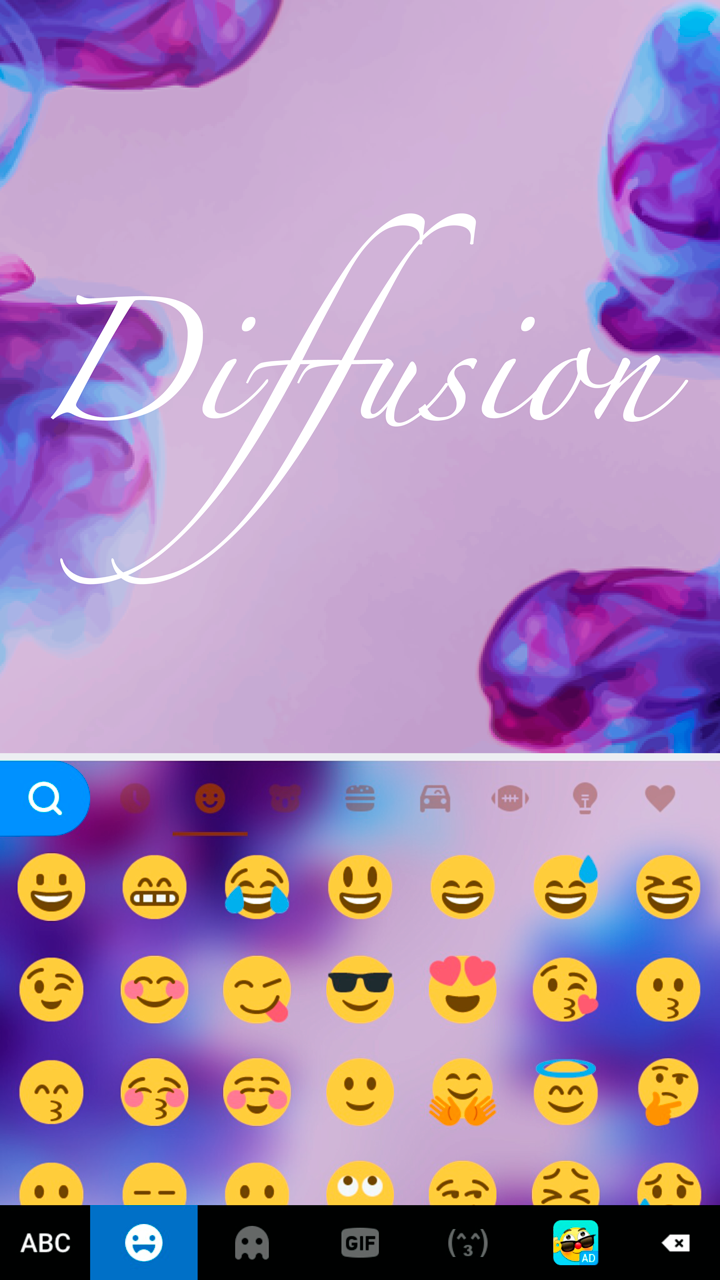720x1280 pixels.
Task: Switch to the animals emoji category
Action: 286,797
